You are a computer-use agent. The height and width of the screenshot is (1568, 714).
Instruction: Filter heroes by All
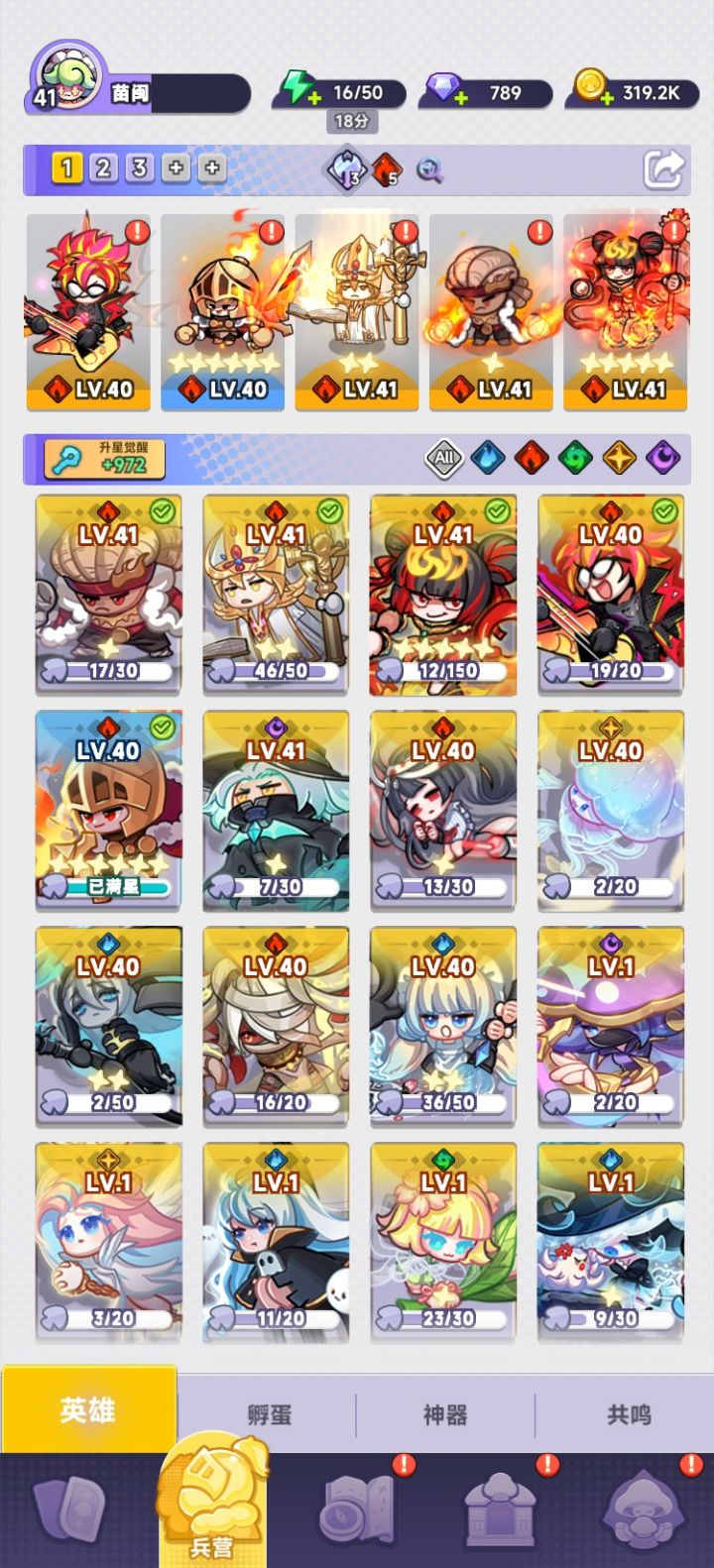click(x=444, y=458)
